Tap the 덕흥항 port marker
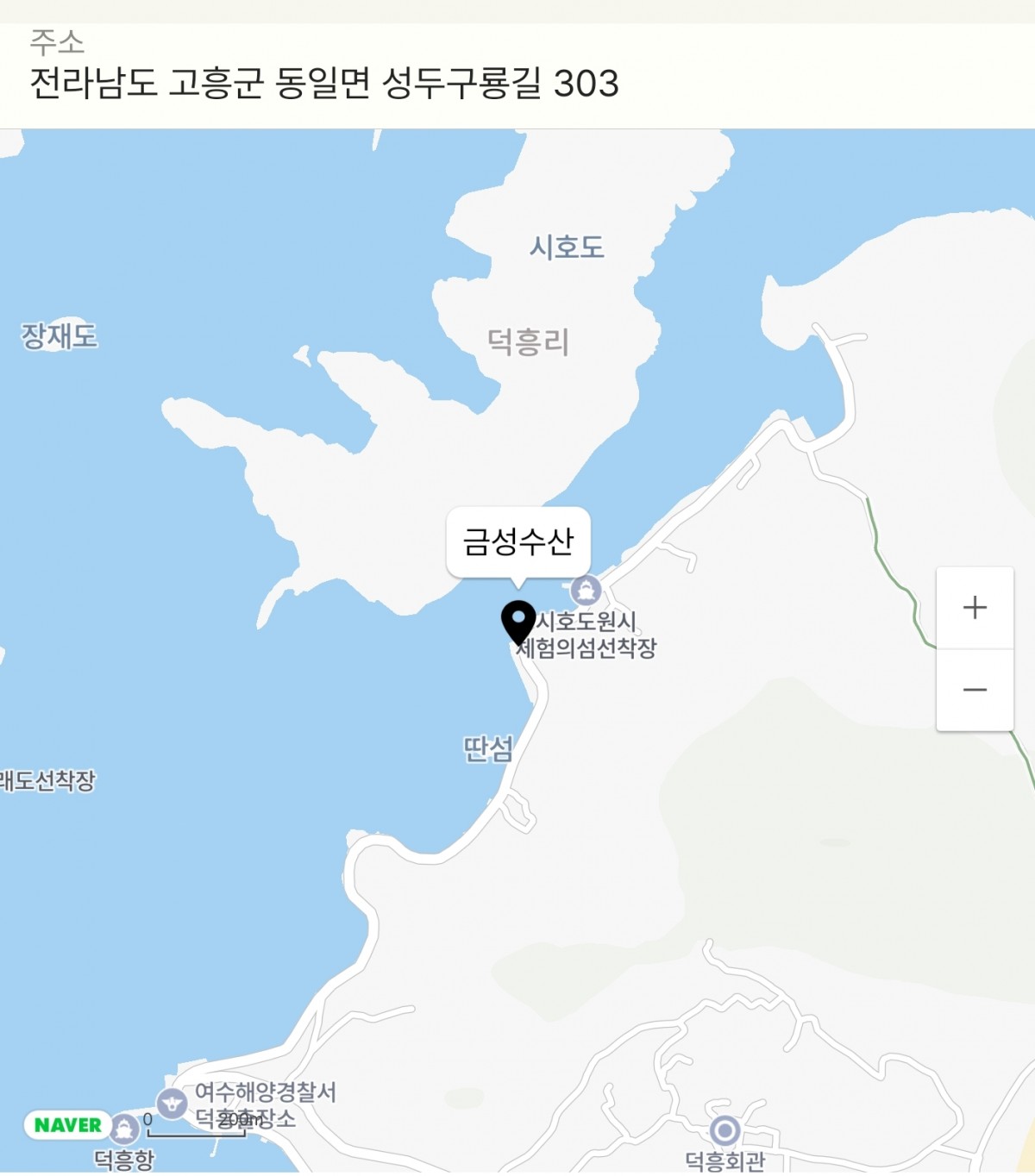Screen dimensions: 1035x1176 (125, 1129)
